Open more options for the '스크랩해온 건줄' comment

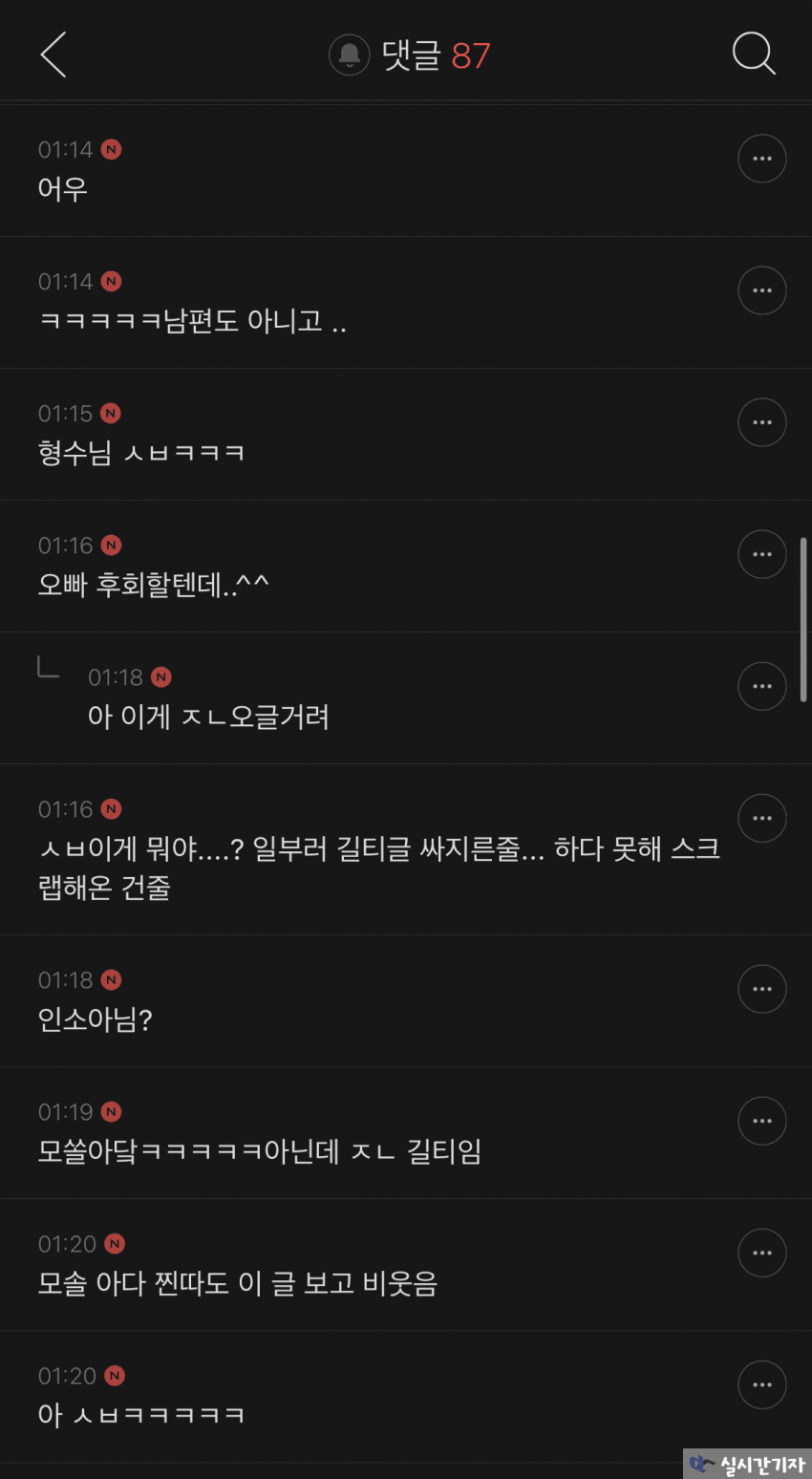click(762, 818)
